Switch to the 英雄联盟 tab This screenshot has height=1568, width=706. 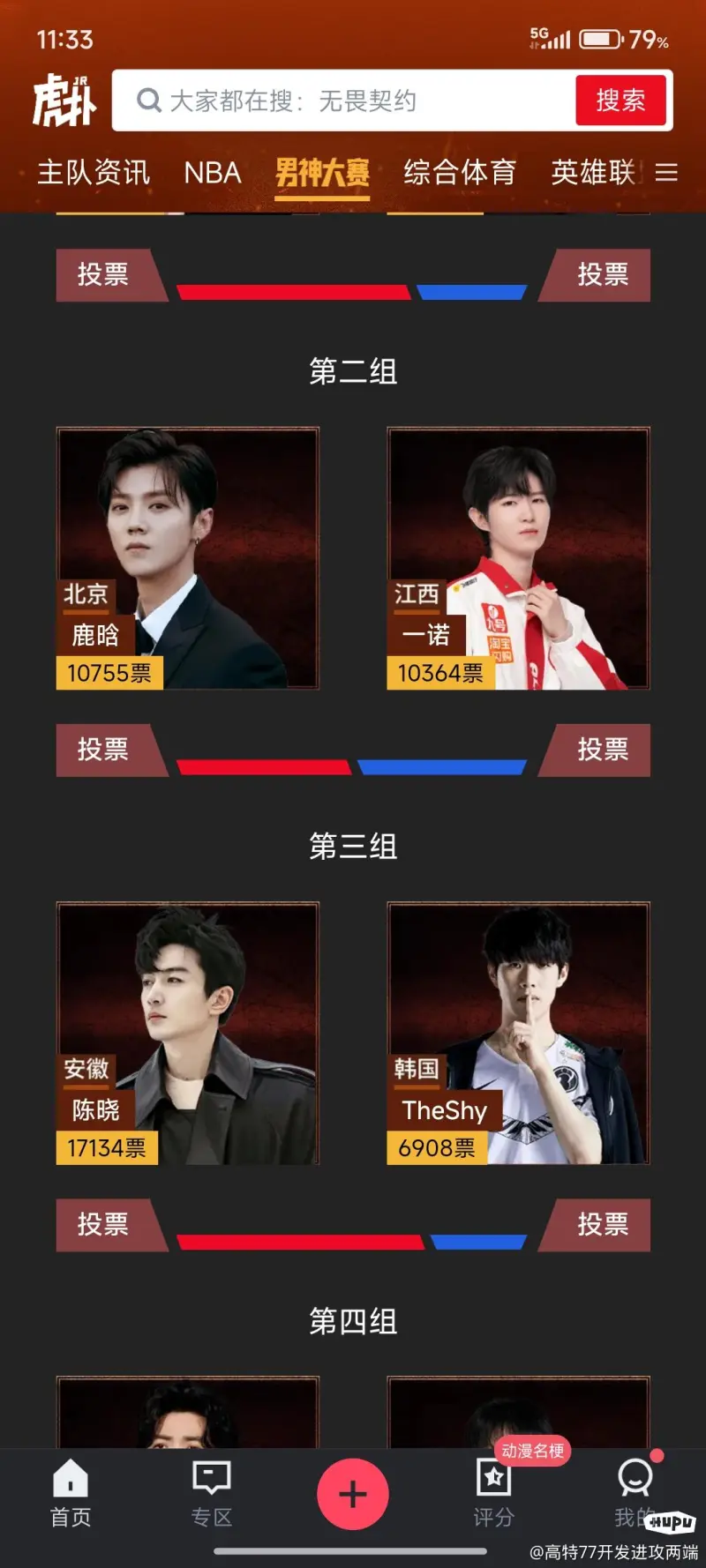[x=593, y=173]
